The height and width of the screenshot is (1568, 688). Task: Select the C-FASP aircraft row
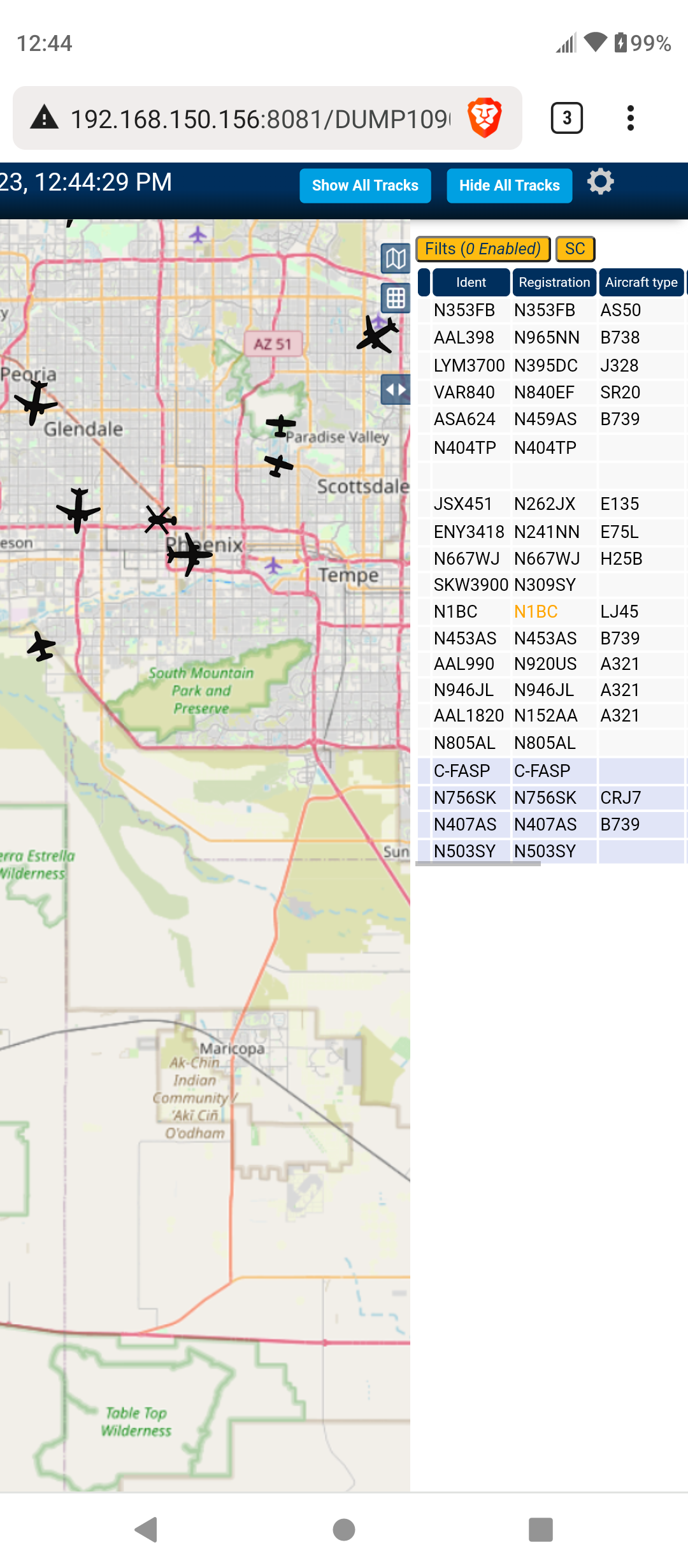coord(551,771)
